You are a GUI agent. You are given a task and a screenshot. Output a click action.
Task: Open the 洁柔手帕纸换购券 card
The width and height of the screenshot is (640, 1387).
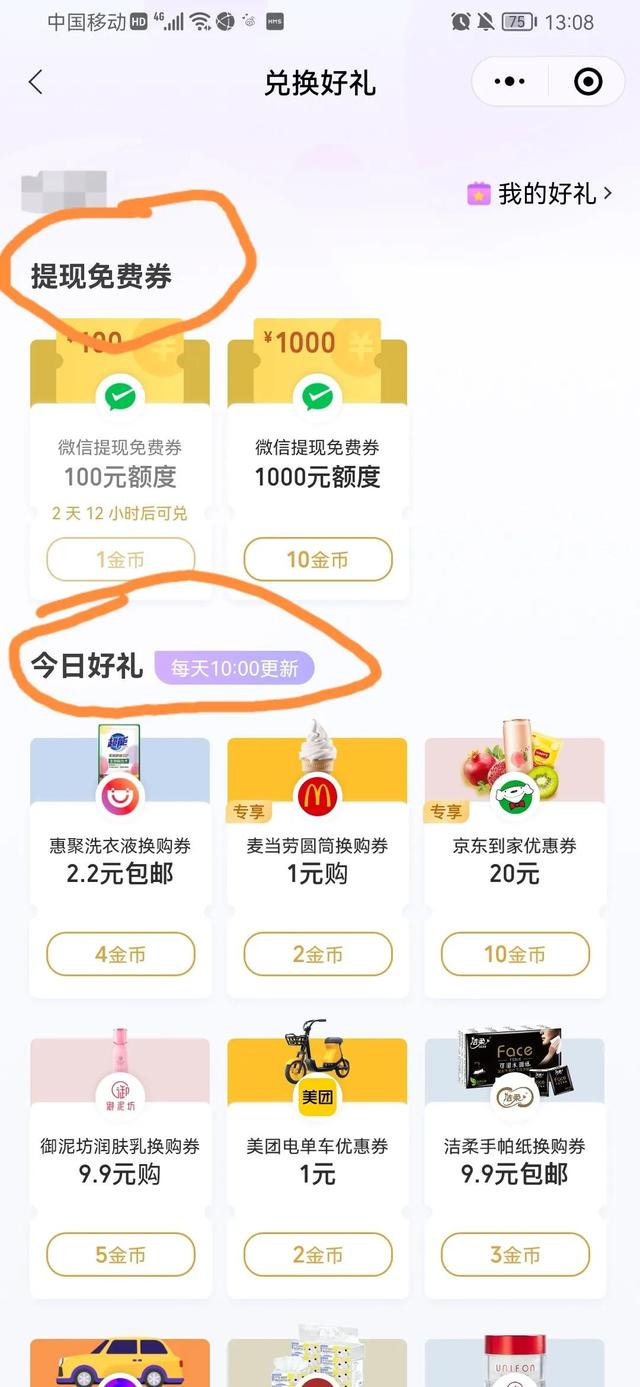click(x=515, y=1158)
